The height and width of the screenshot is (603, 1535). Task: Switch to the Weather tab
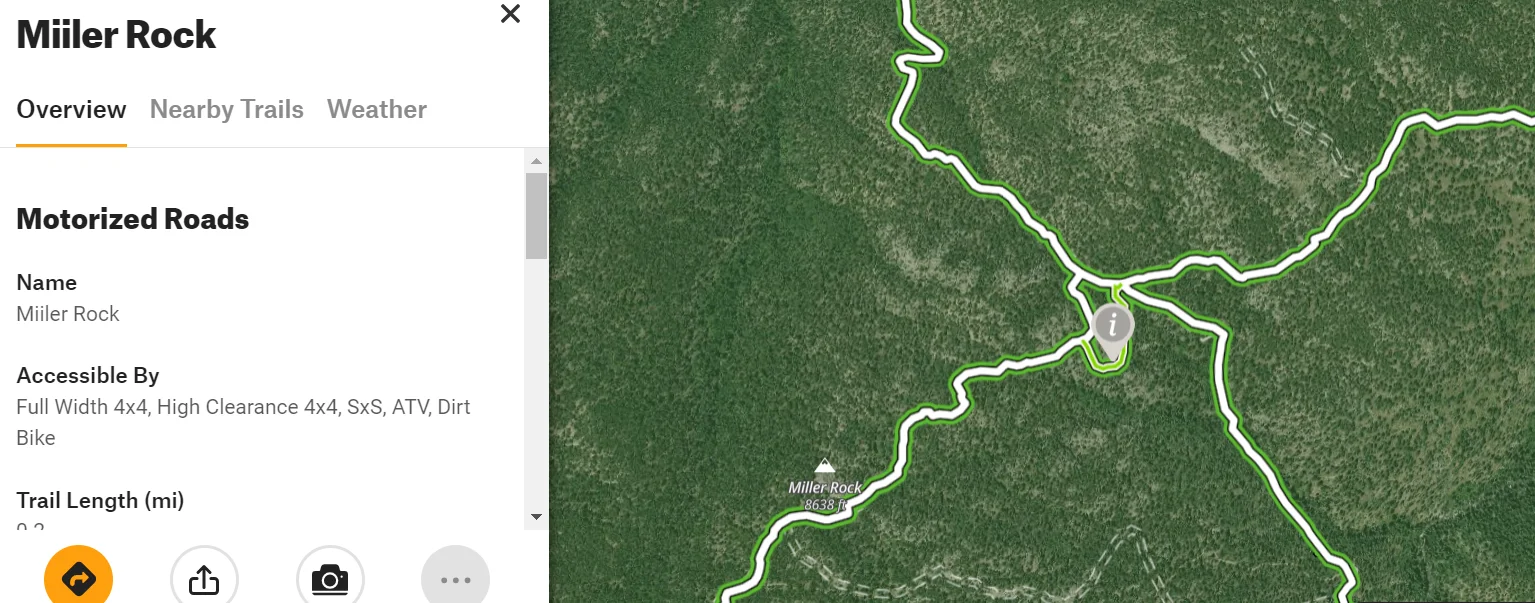tap(377, 109)
